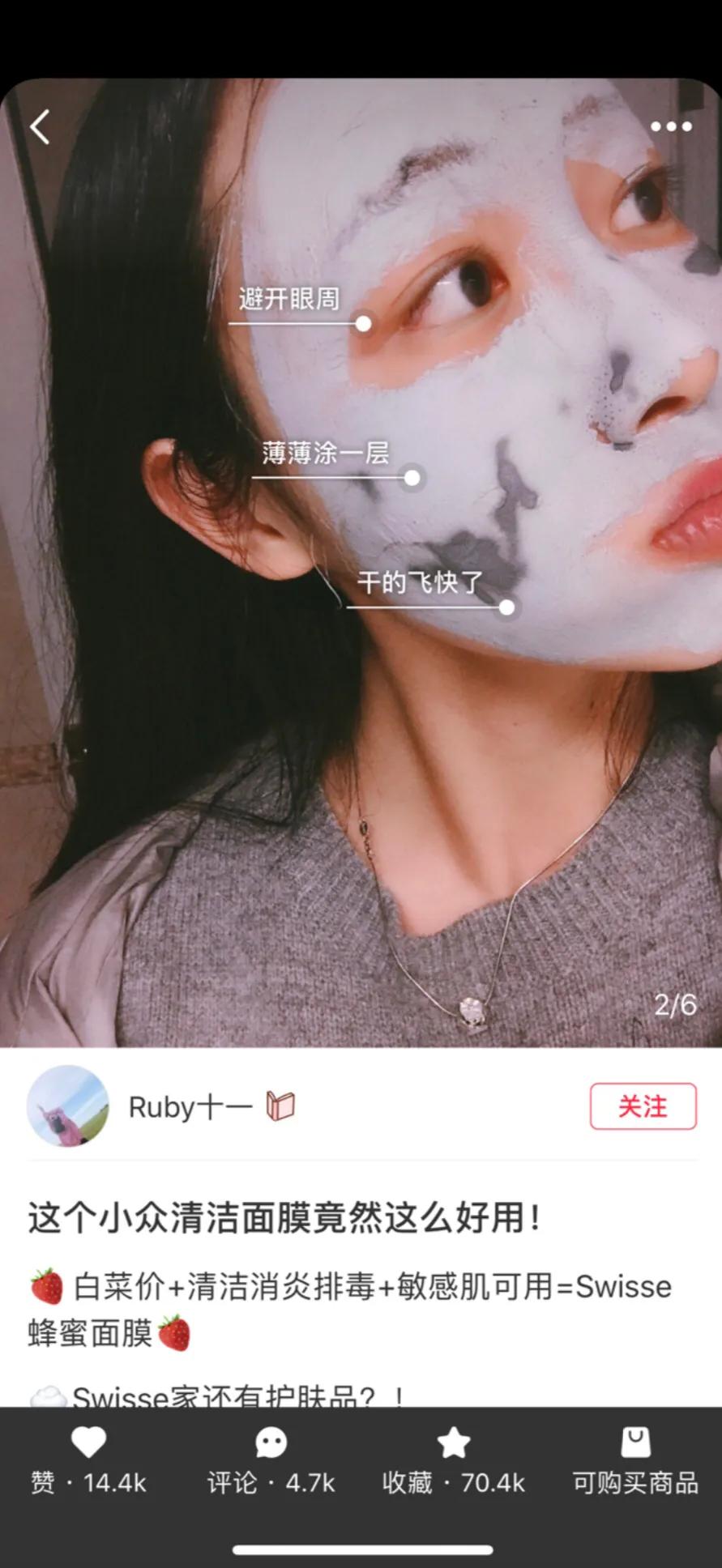This screenshot has height=1568, width=722.
Task: Tap the book emoji beside the username
Action: point(280,1106)
